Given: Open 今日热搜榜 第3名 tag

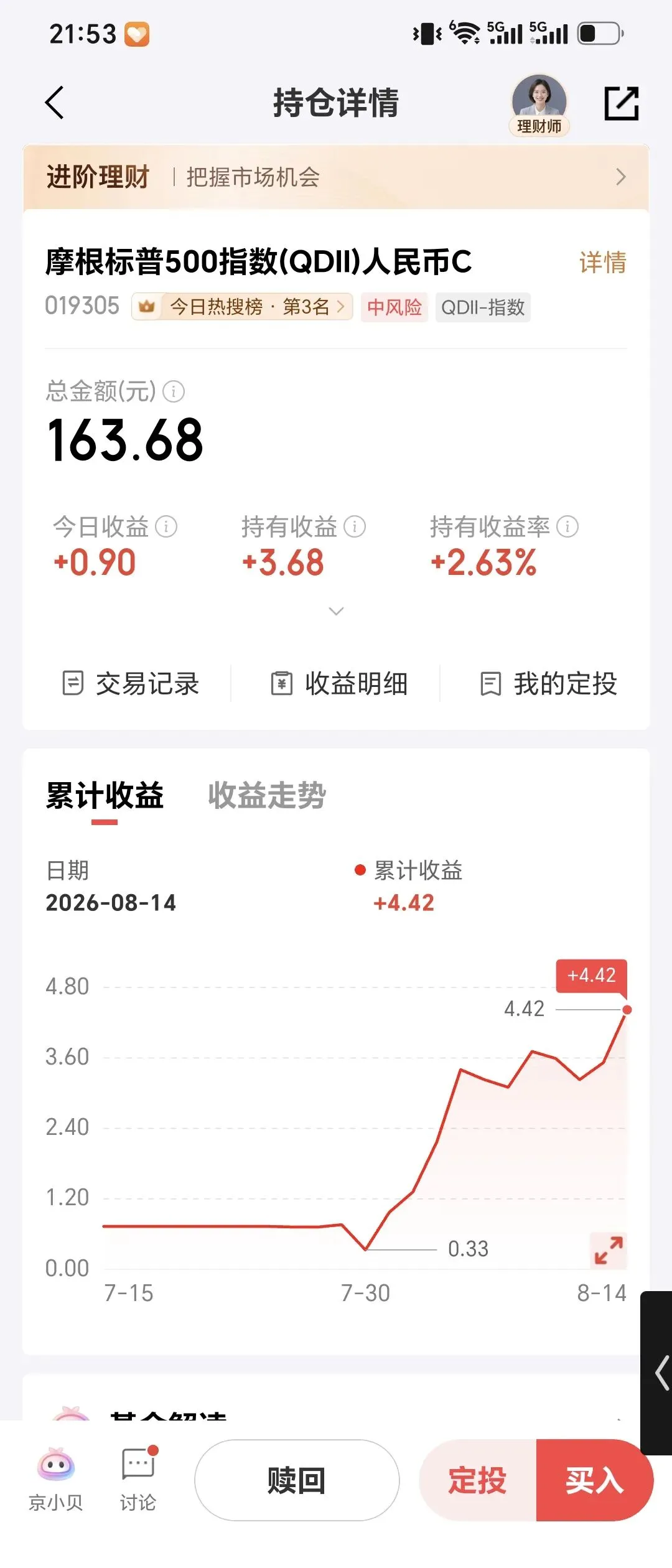Looking at the screenshot, I should point(242,307).
